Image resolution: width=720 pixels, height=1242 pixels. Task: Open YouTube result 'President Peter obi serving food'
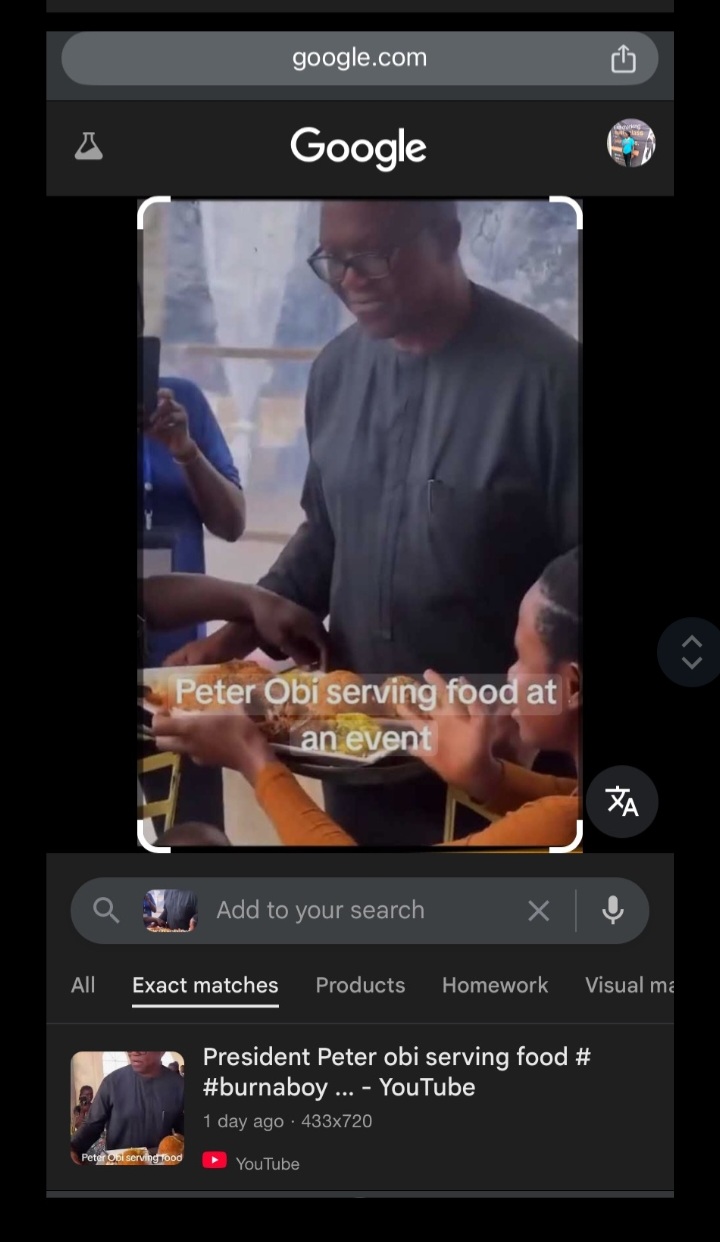[395, 1072]
